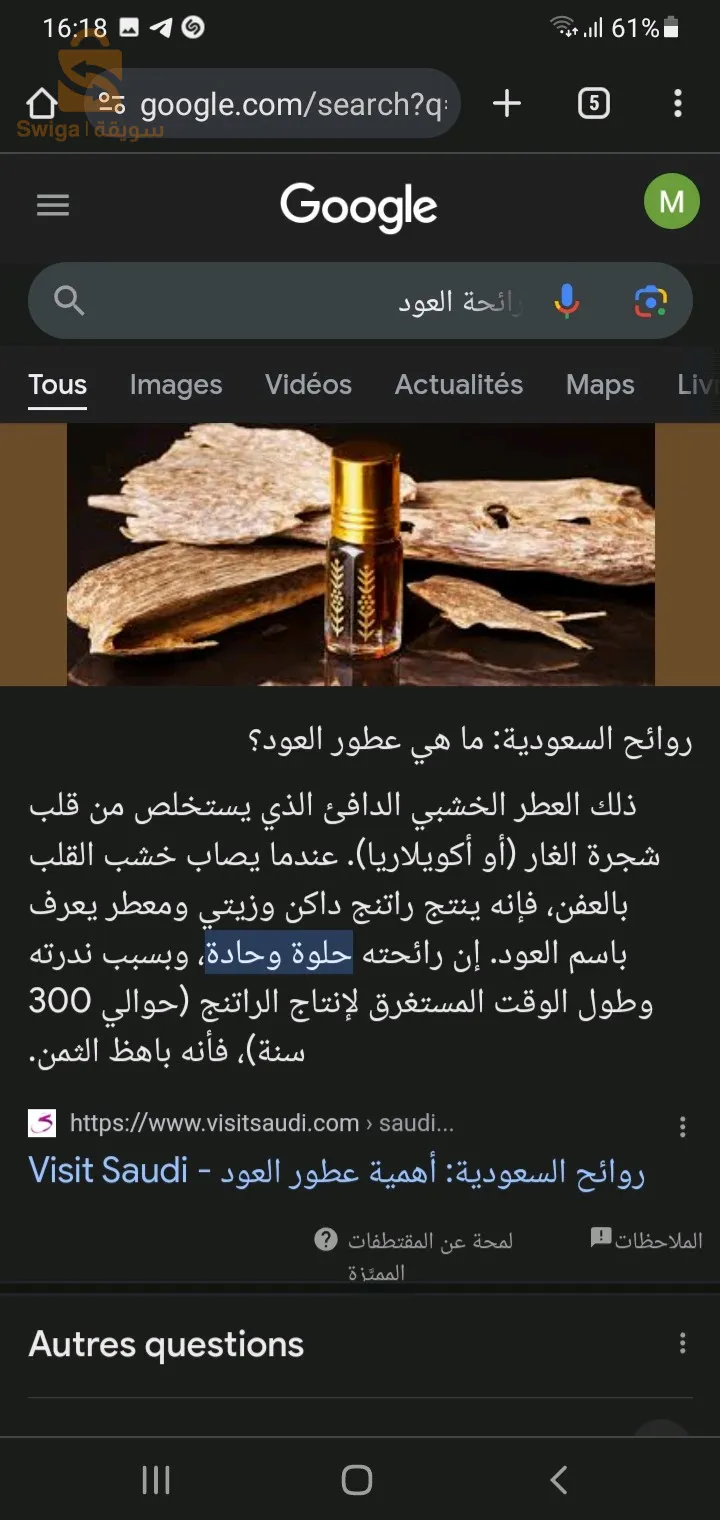
Task: Tap the address bar with google.com URL
Action: point(290,103)
